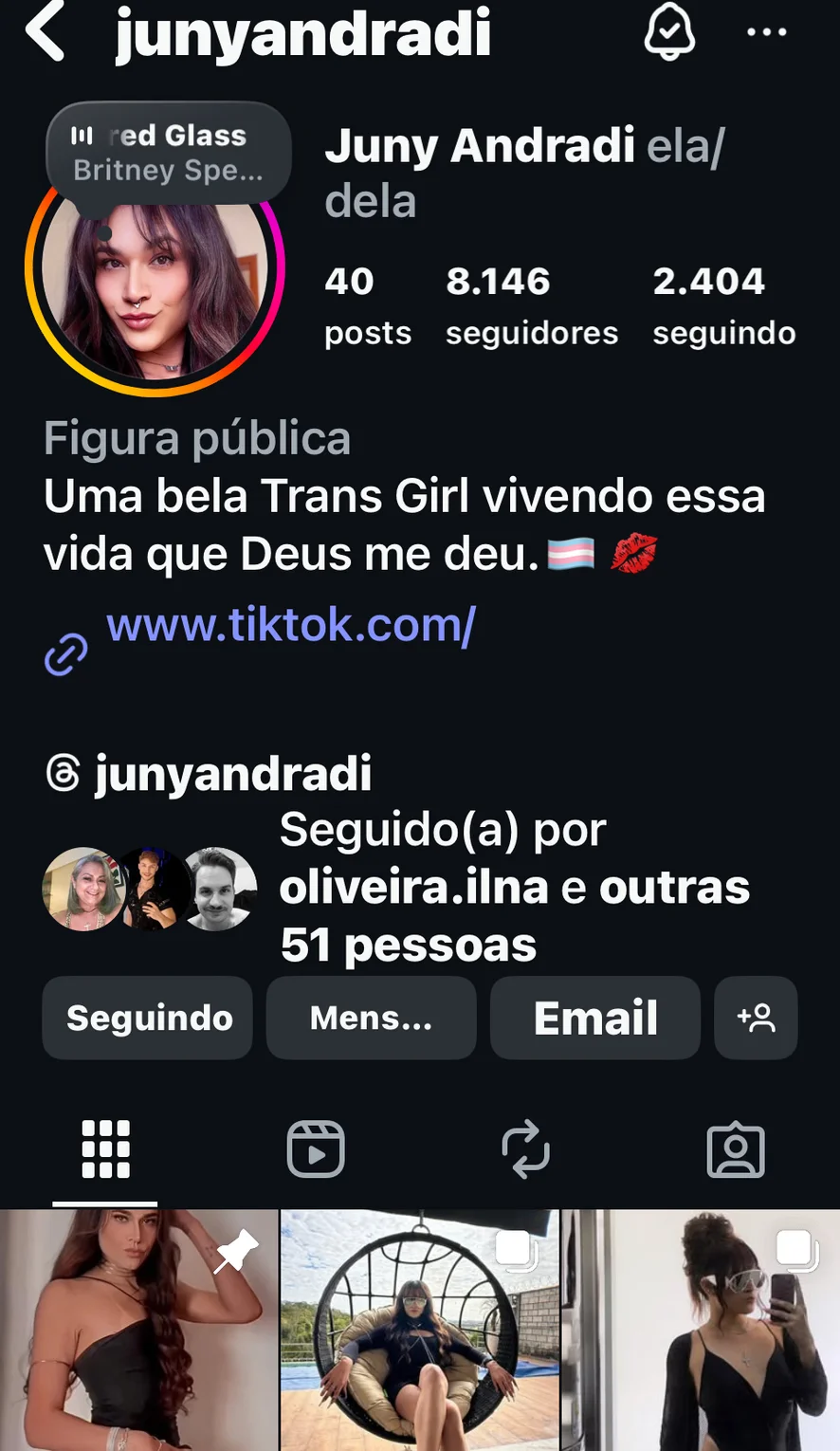Open the Britney Spears music note

coord(168,153)
